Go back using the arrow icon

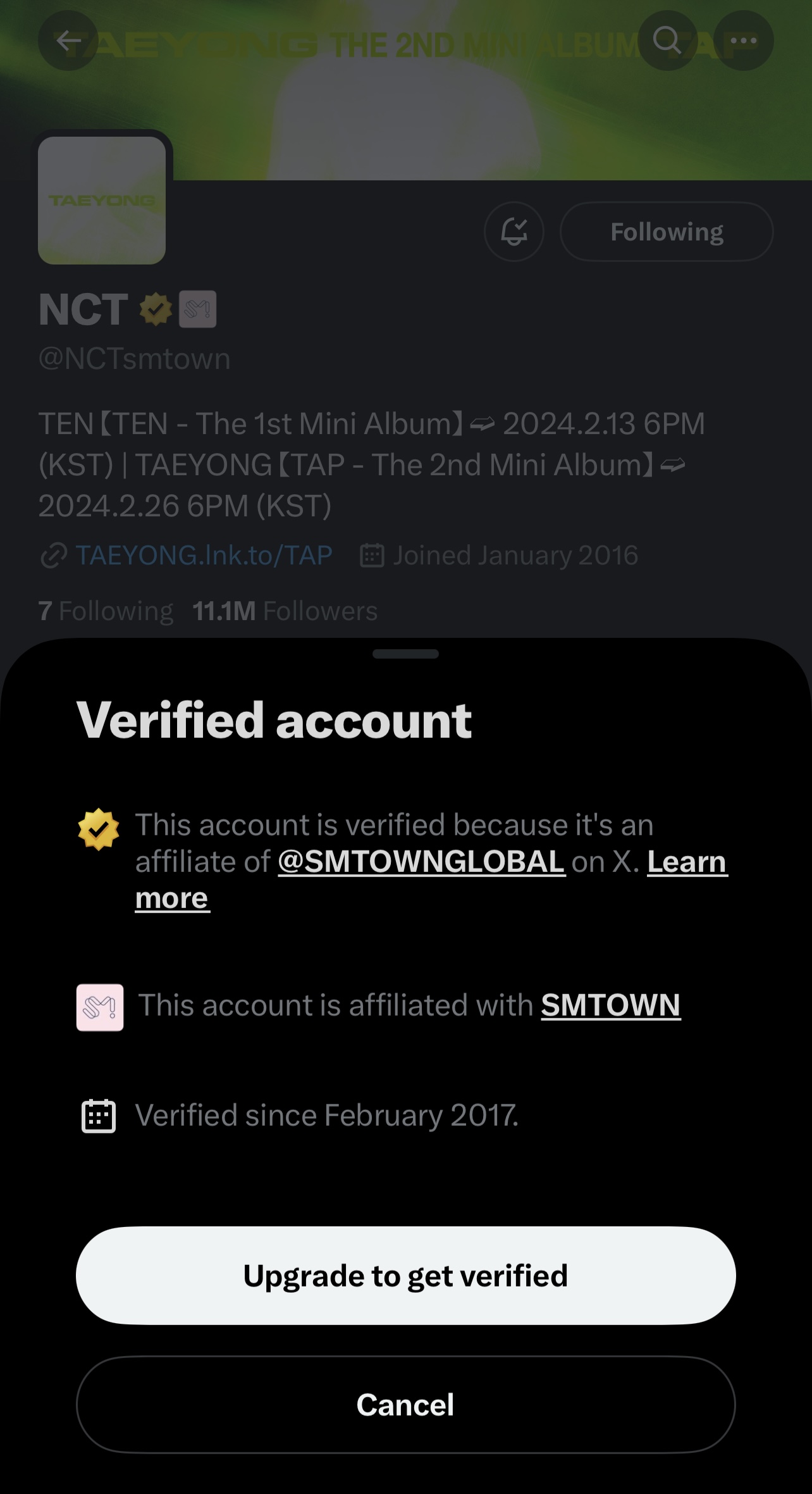click(68, 41)
